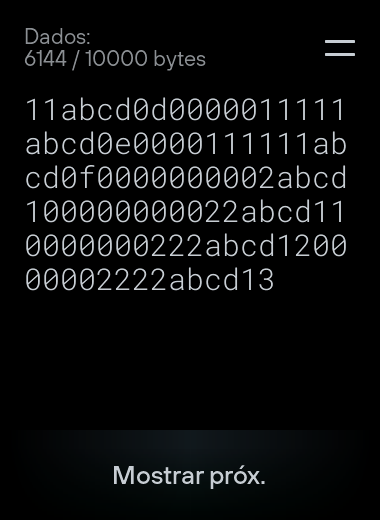Open the hamburger menu icon
The width and height of the screenshot is (380, 520).
tap(340, 48)
